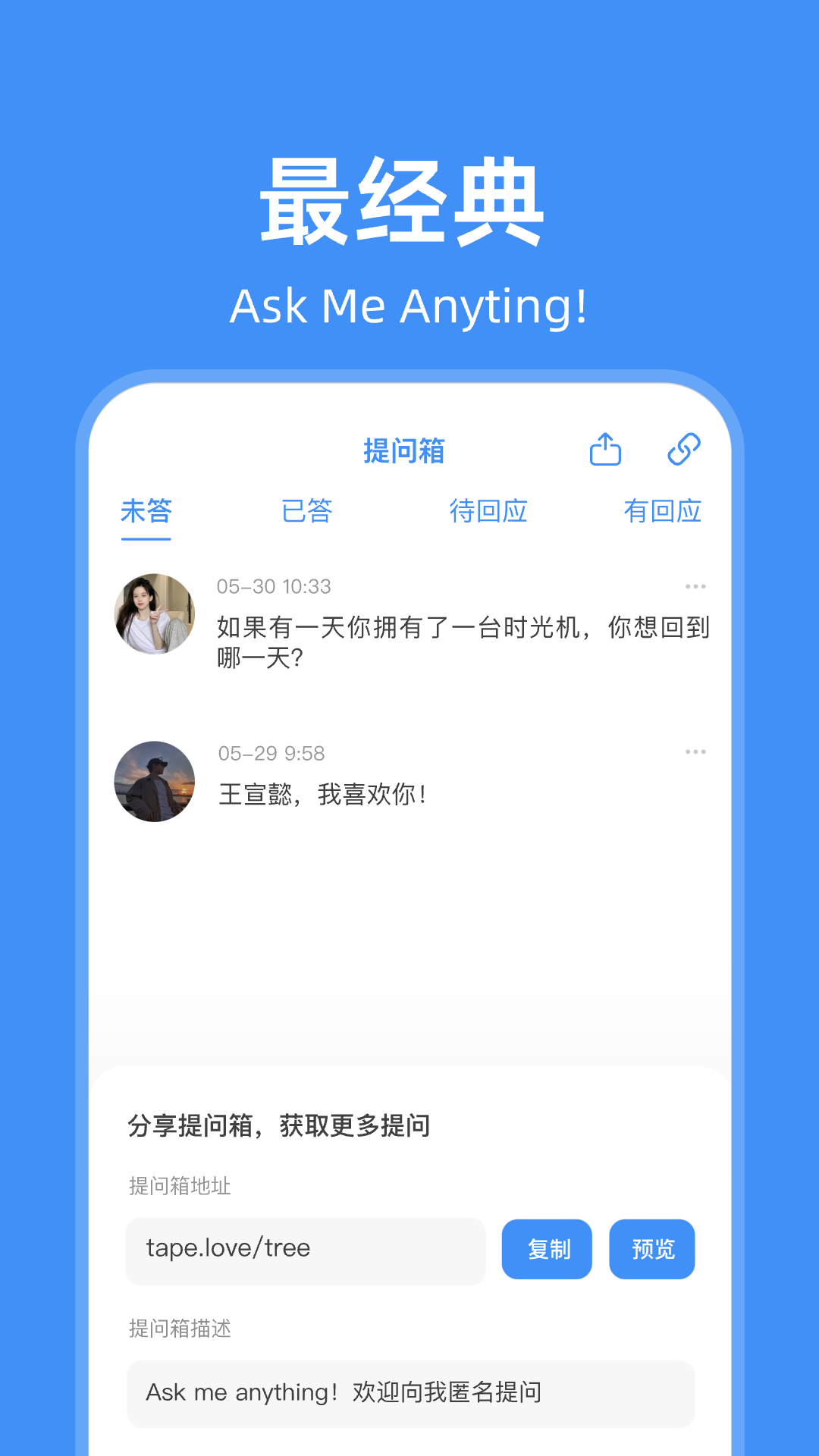Open the more options on the 05-30 question
Image resolution: width=819 pixels, height=1456 pixels.
[x=695, y=585]
